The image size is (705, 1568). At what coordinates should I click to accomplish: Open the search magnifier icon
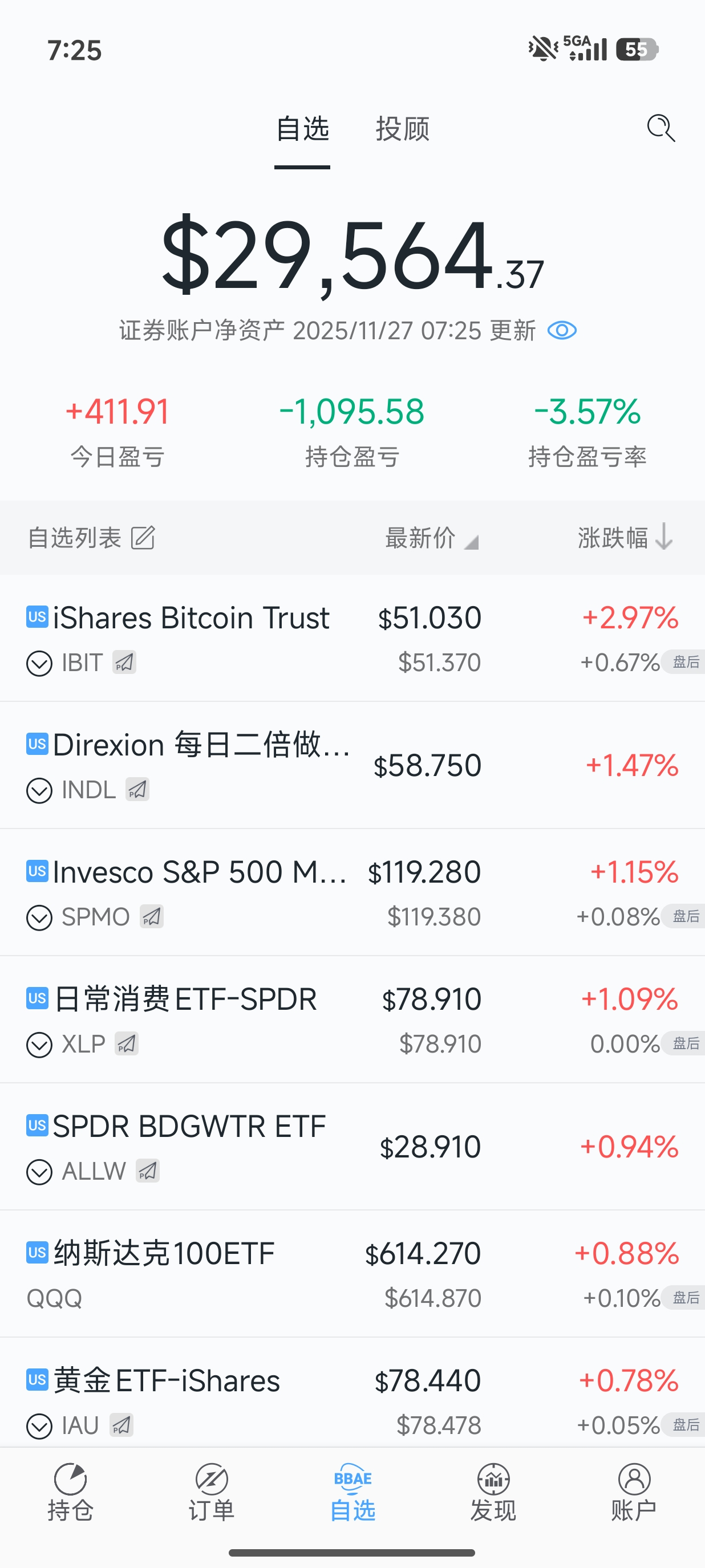point(661,128)
